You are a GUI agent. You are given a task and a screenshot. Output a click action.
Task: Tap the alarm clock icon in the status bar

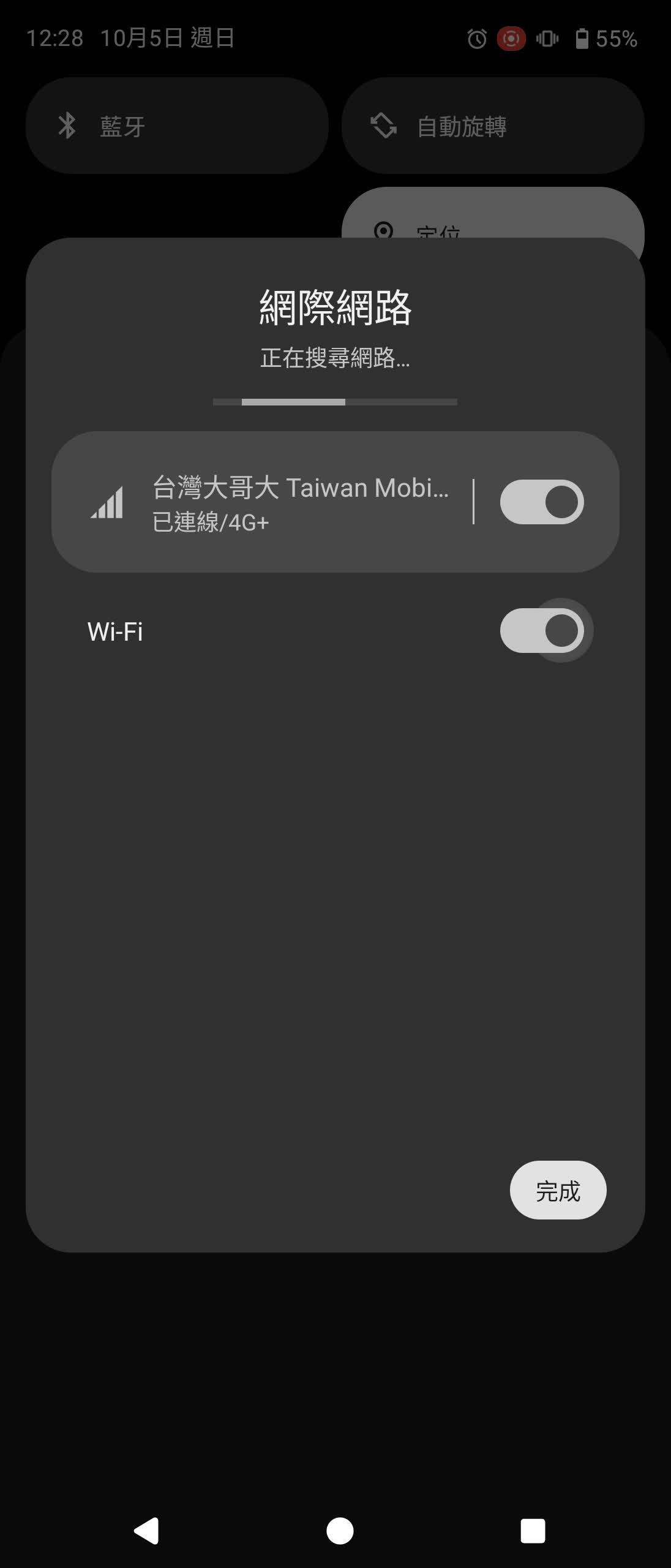(476, 39)
